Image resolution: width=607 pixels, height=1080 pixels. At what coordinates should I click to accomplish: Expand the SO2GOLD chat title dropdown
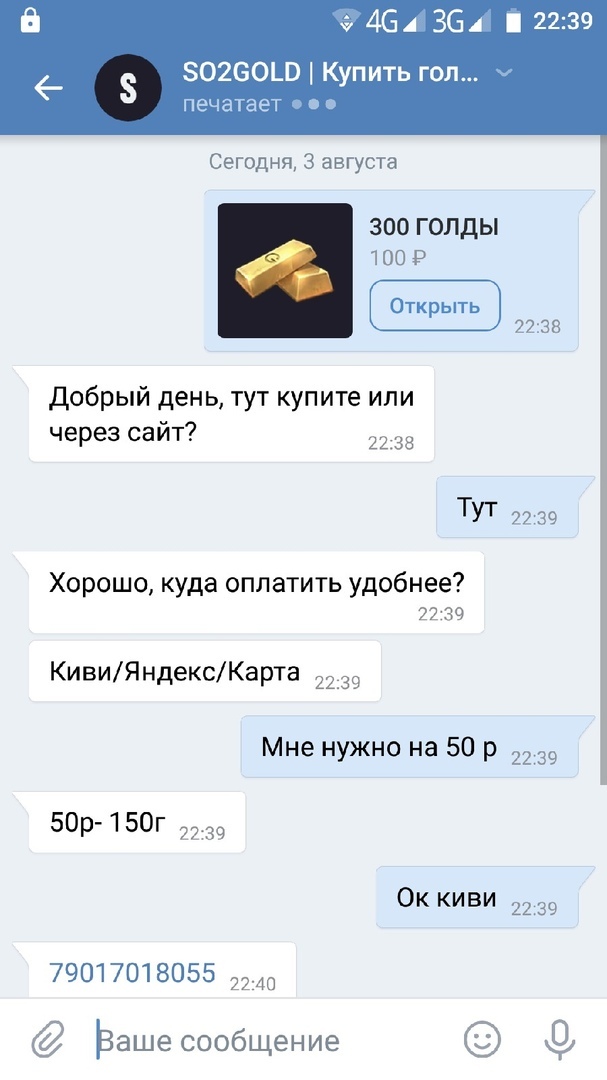click(505, 73)
